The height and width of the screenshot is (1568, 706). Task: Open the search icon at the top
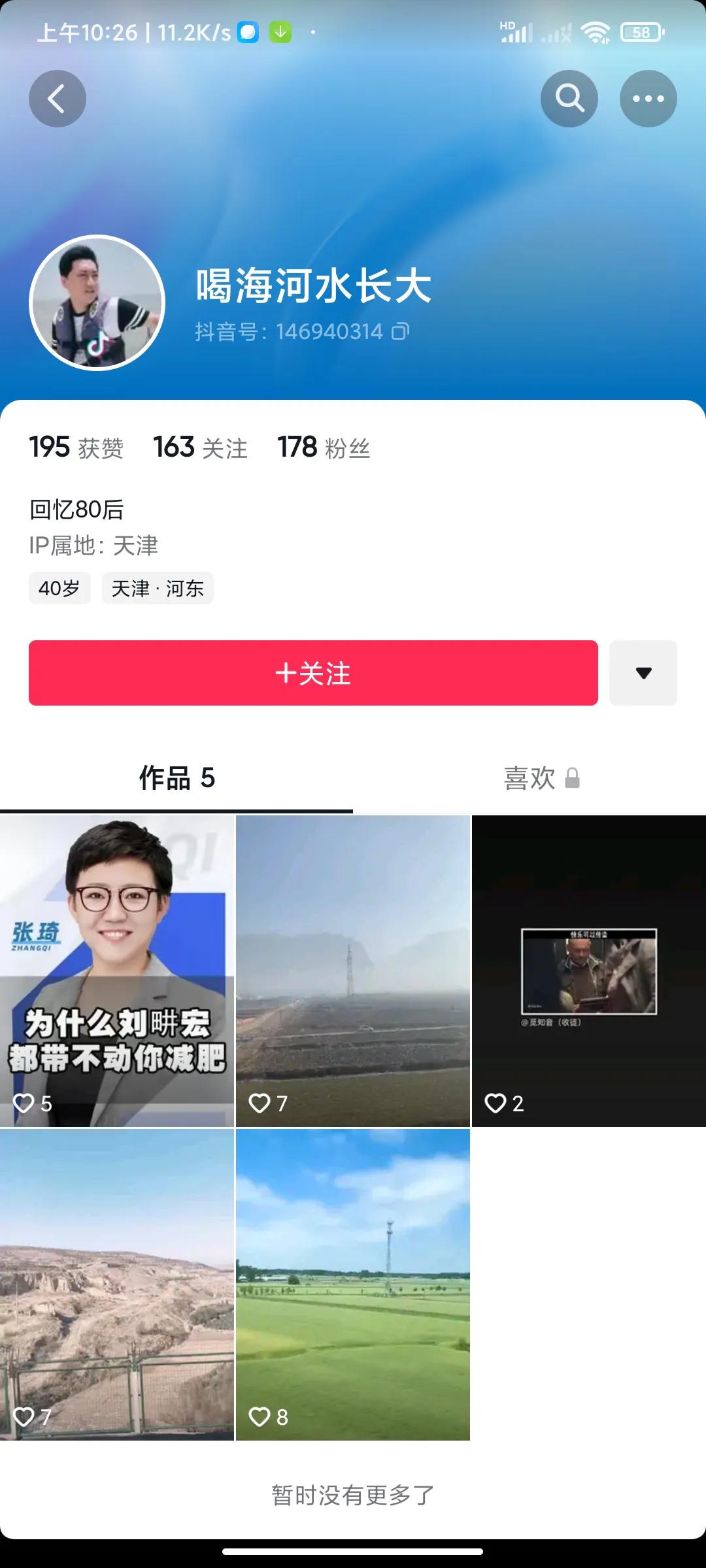click(568, 98)
